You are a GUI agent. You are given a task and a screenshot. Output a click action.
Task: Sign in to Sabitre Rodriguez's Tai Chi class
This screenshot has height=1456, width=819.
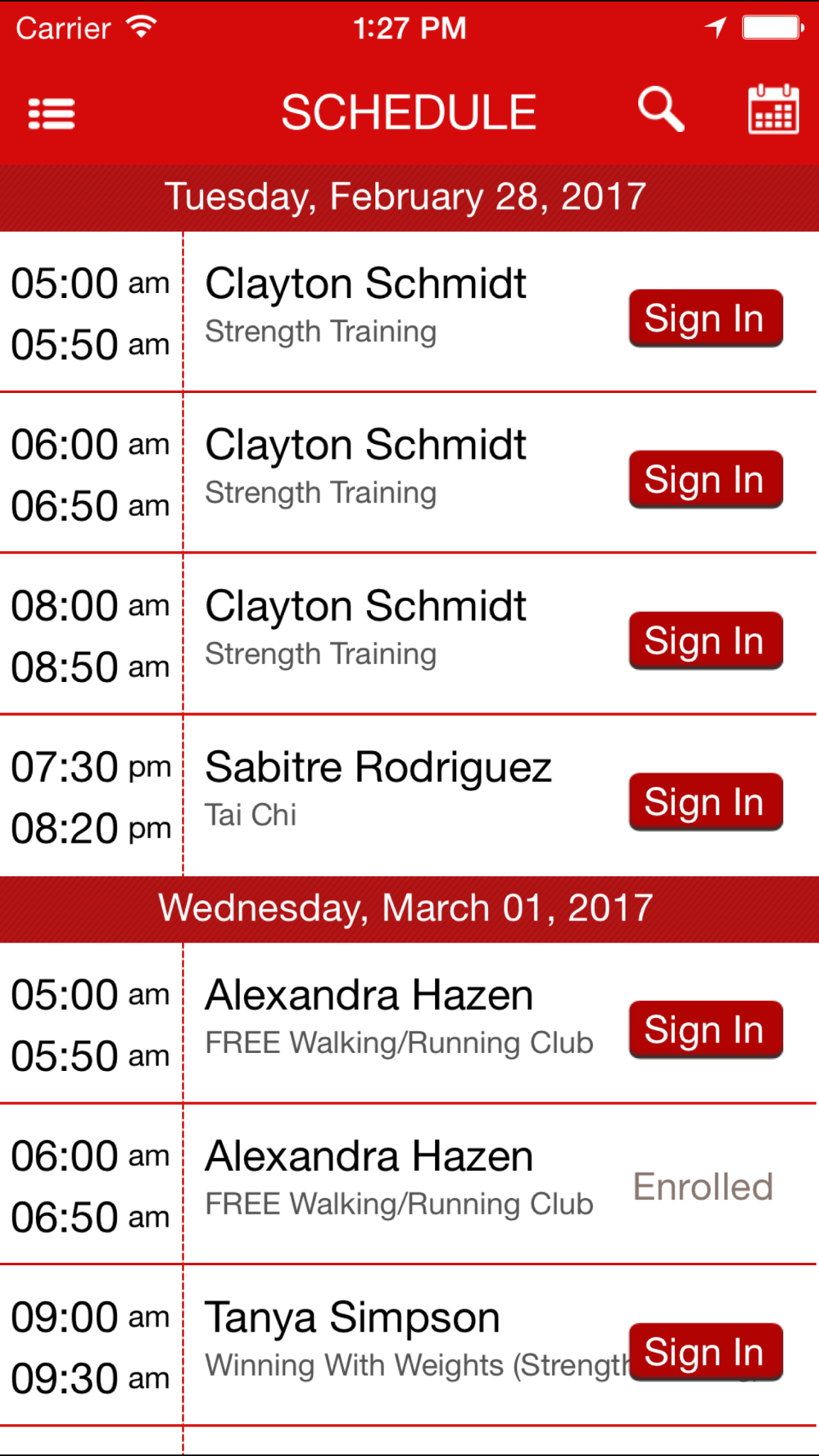pyautogui.click(x=706, y=802)
